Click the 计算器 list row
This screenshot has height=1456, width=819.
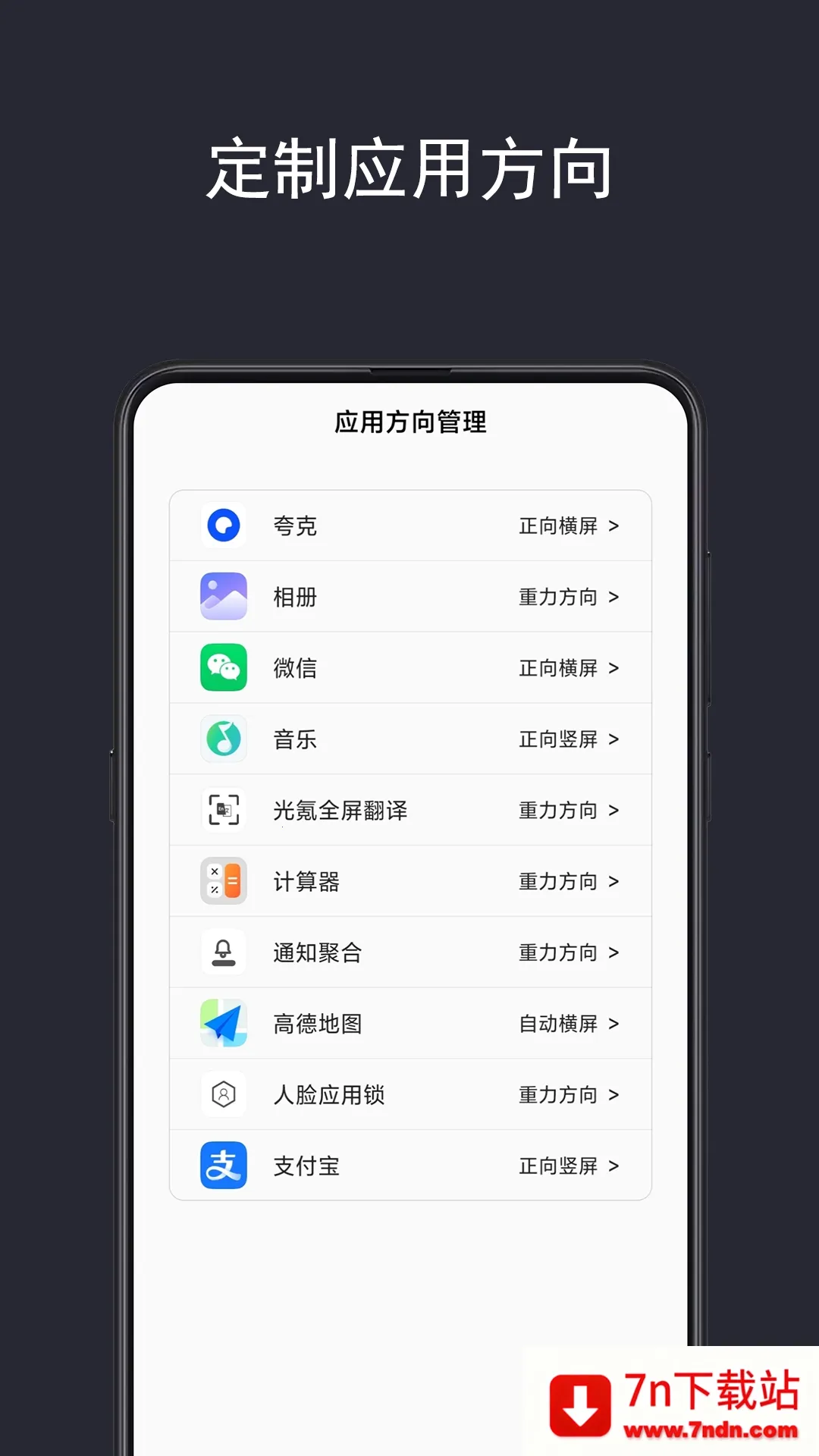(x=409, y=881)
